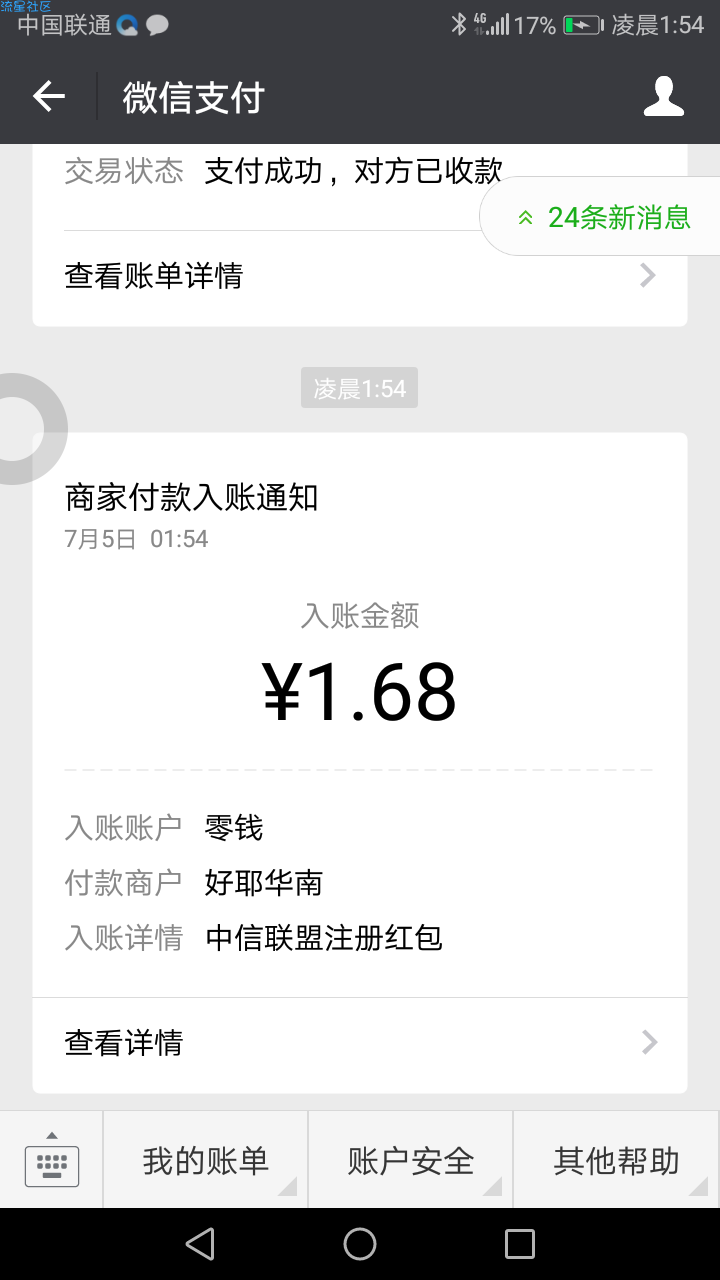
Task: Tap the floating grey circle assist button
Action: pyautogui.click(x=22, y=429)
